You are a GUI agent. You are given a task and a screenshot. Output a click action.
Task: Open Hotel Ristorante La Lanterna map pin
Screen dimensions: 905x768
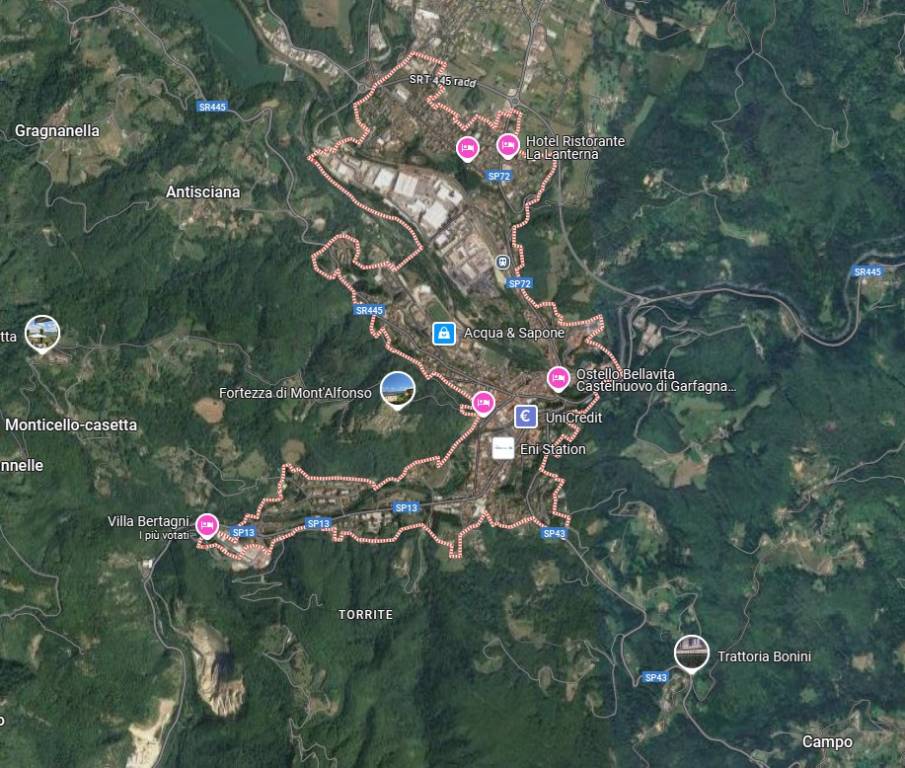click(x=507, y=146)
